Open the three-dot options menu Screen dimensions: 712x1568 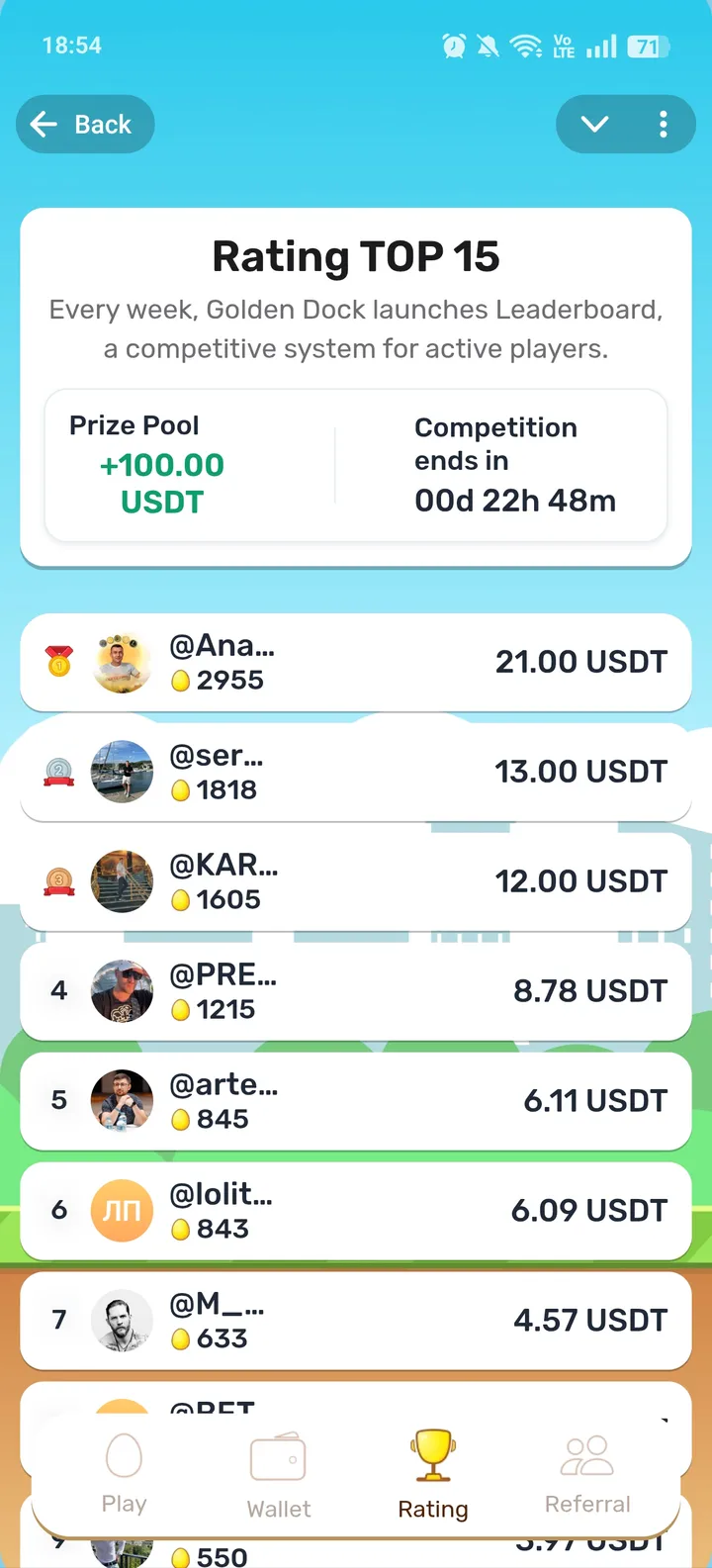click(x=663, y=124)
